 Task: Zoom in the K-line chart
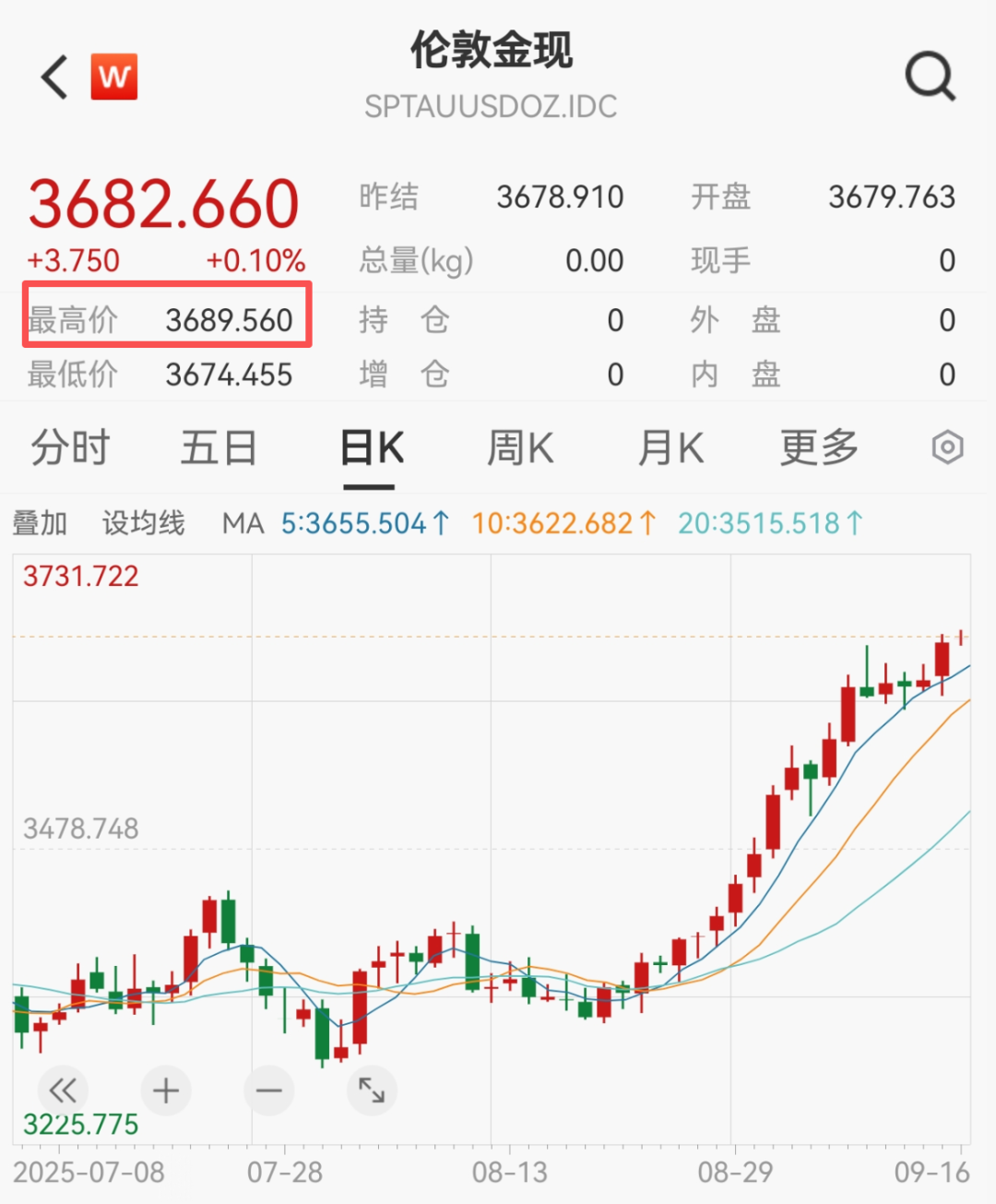[166, 1091]
